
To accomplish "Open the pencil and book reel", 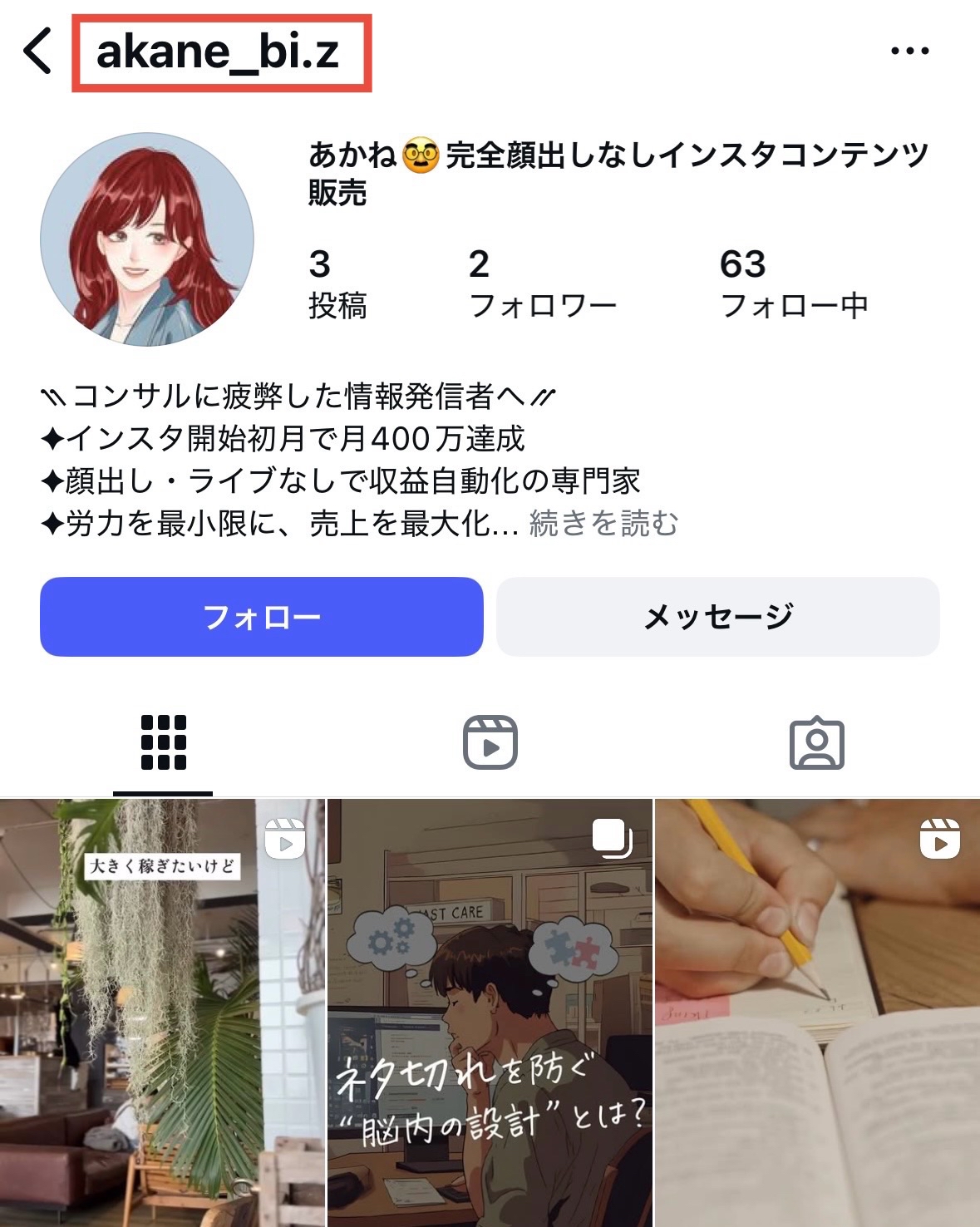I will 818,1013.
